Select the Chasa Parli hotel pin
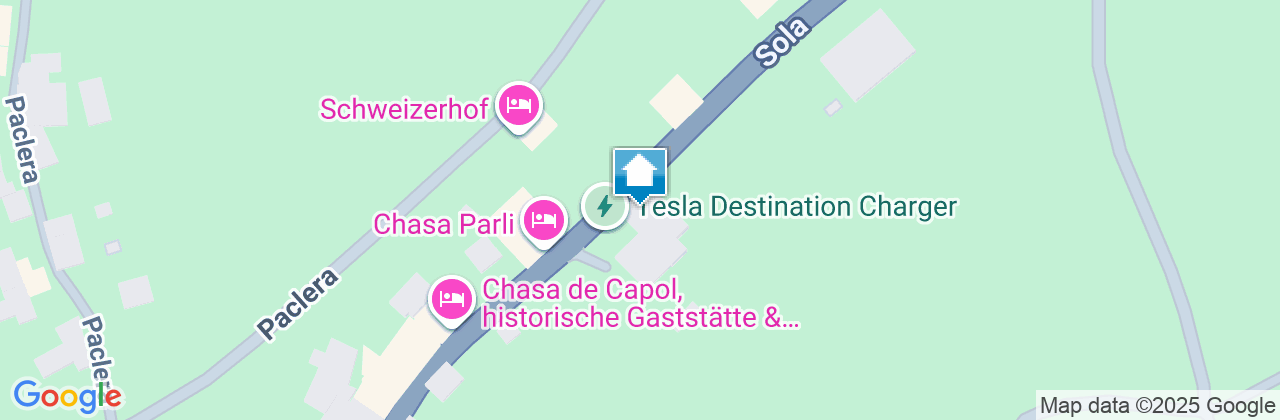 coord(543,218)
